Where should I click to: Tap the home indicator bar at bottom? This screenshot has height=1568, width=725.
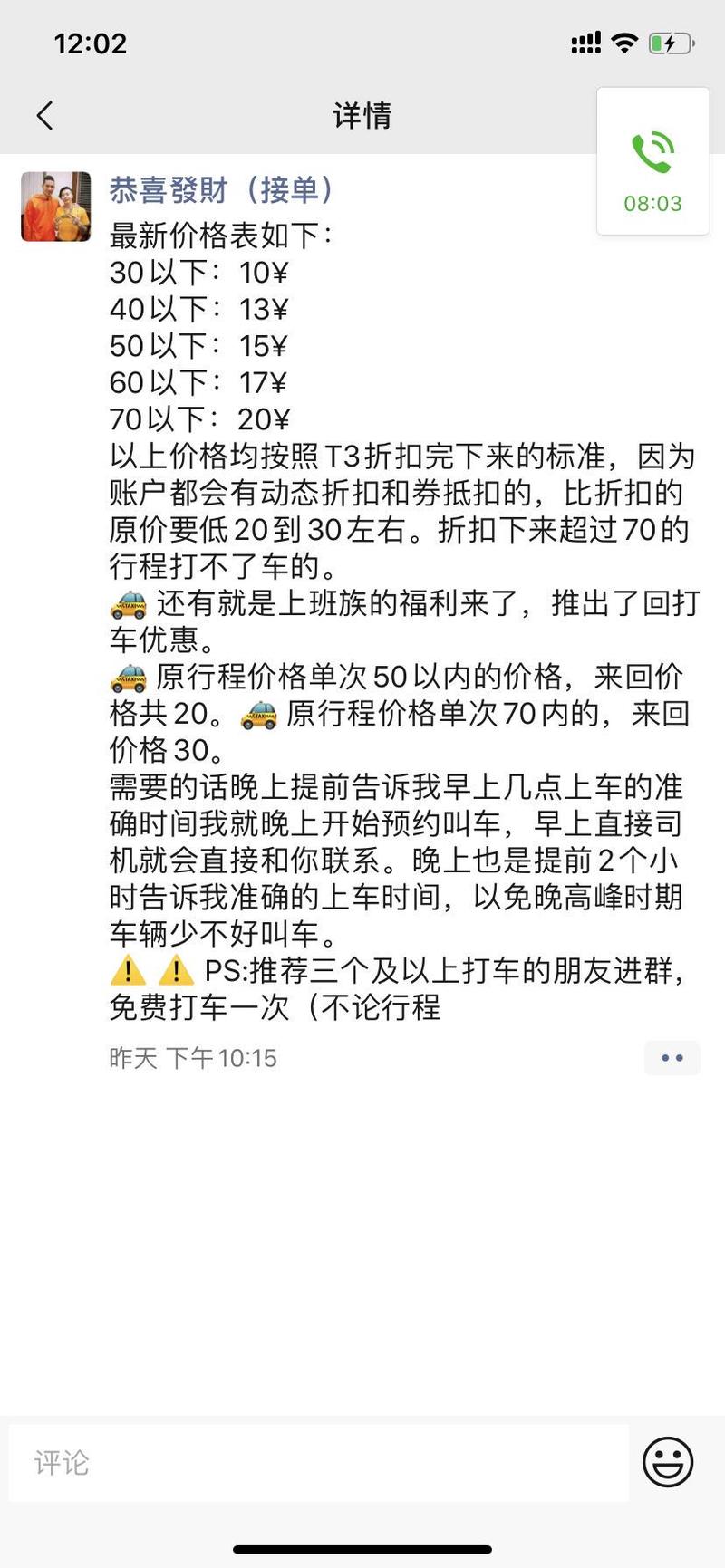(x=362, y=1551)
